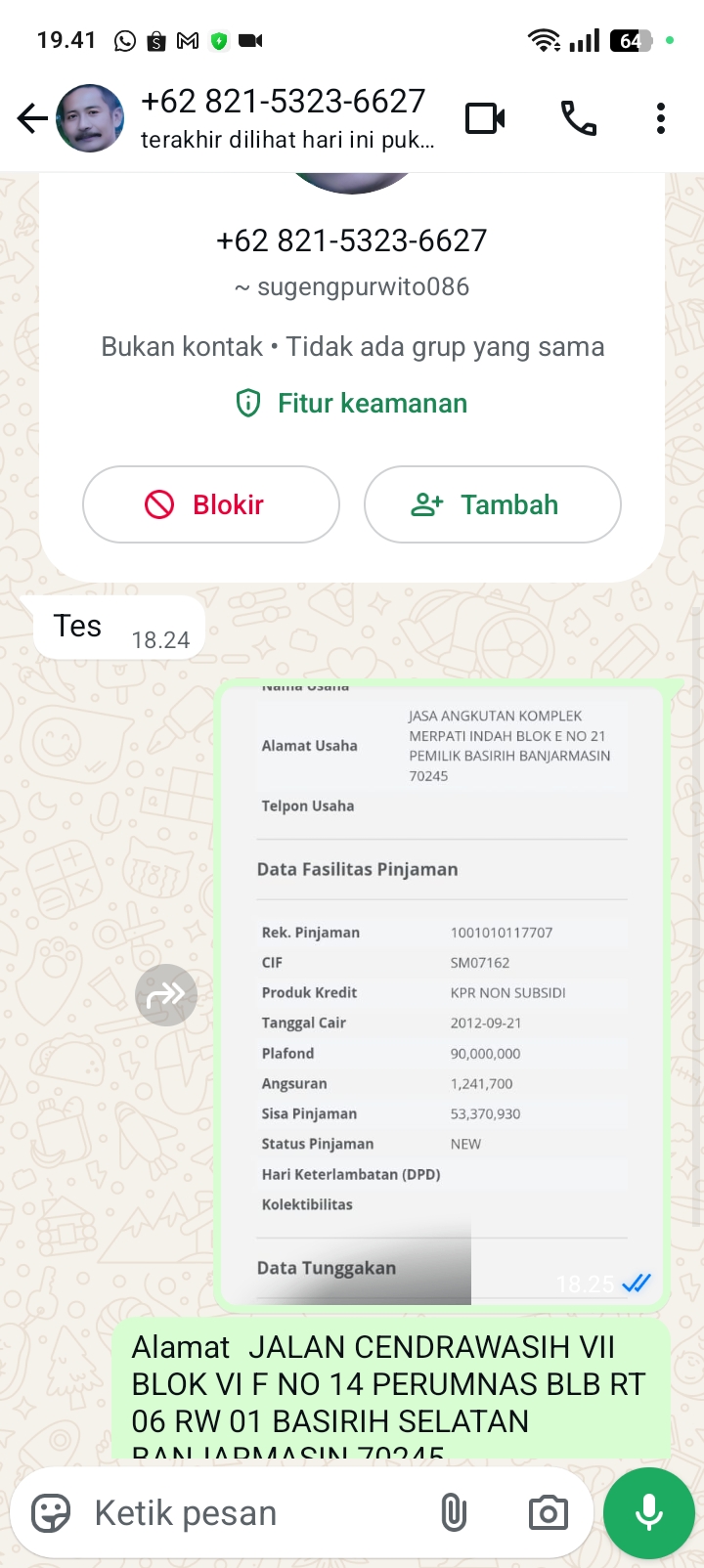Screen dimensions: 704x1568
Task: Open Fitur keamanan link
Action: (x=352, y=403)
